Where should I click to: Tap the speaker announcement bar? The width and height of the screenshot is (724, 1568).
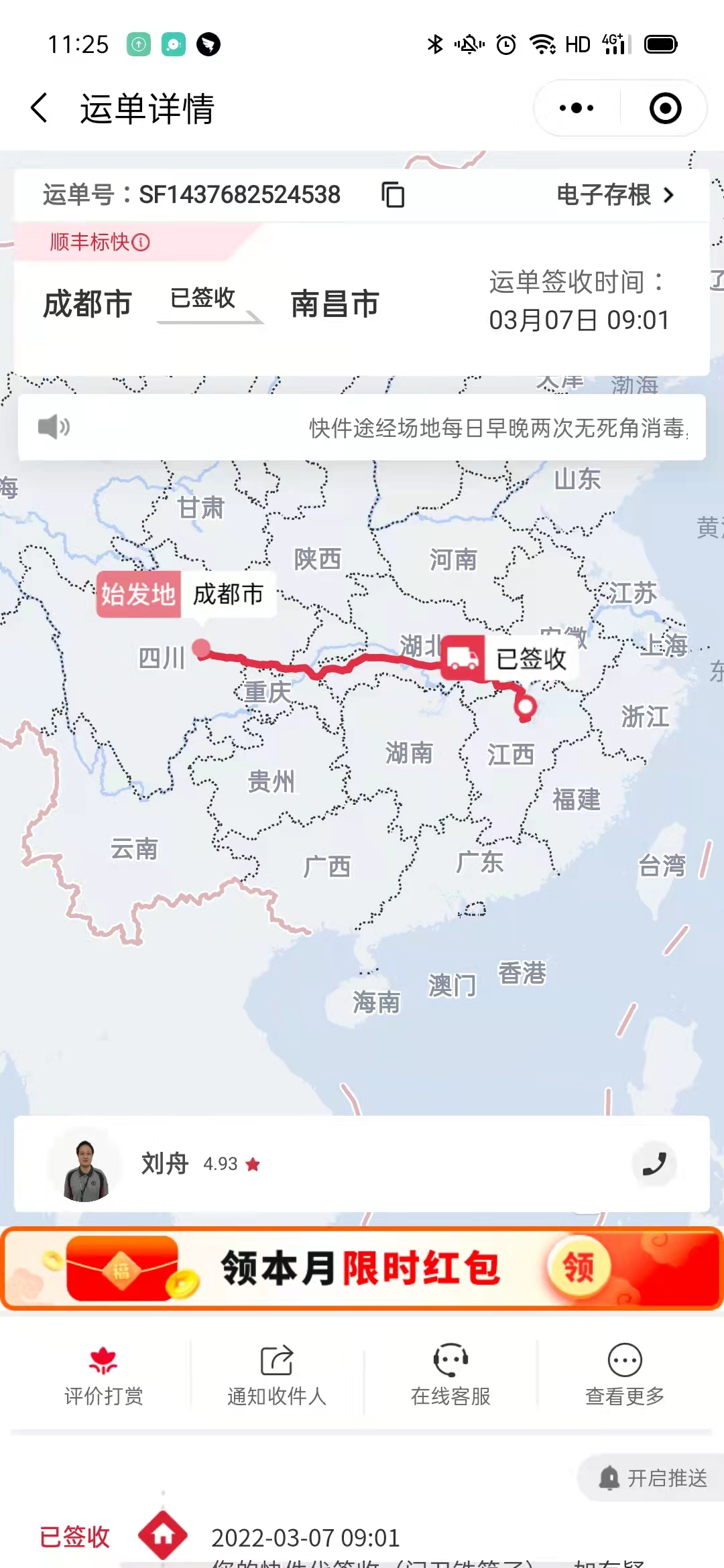click(362, 427)
